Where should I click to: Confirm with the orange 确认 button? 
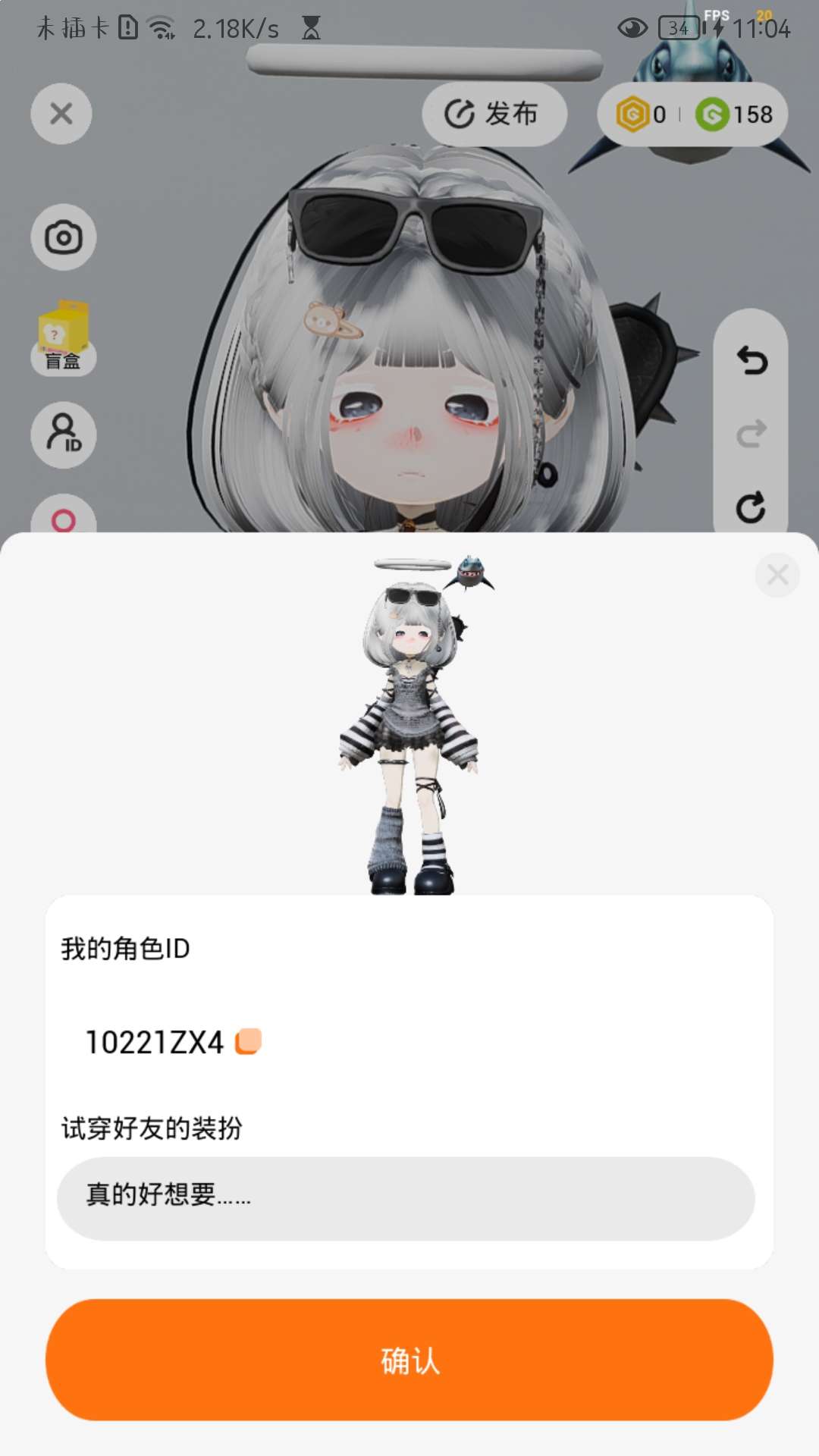409,1360
